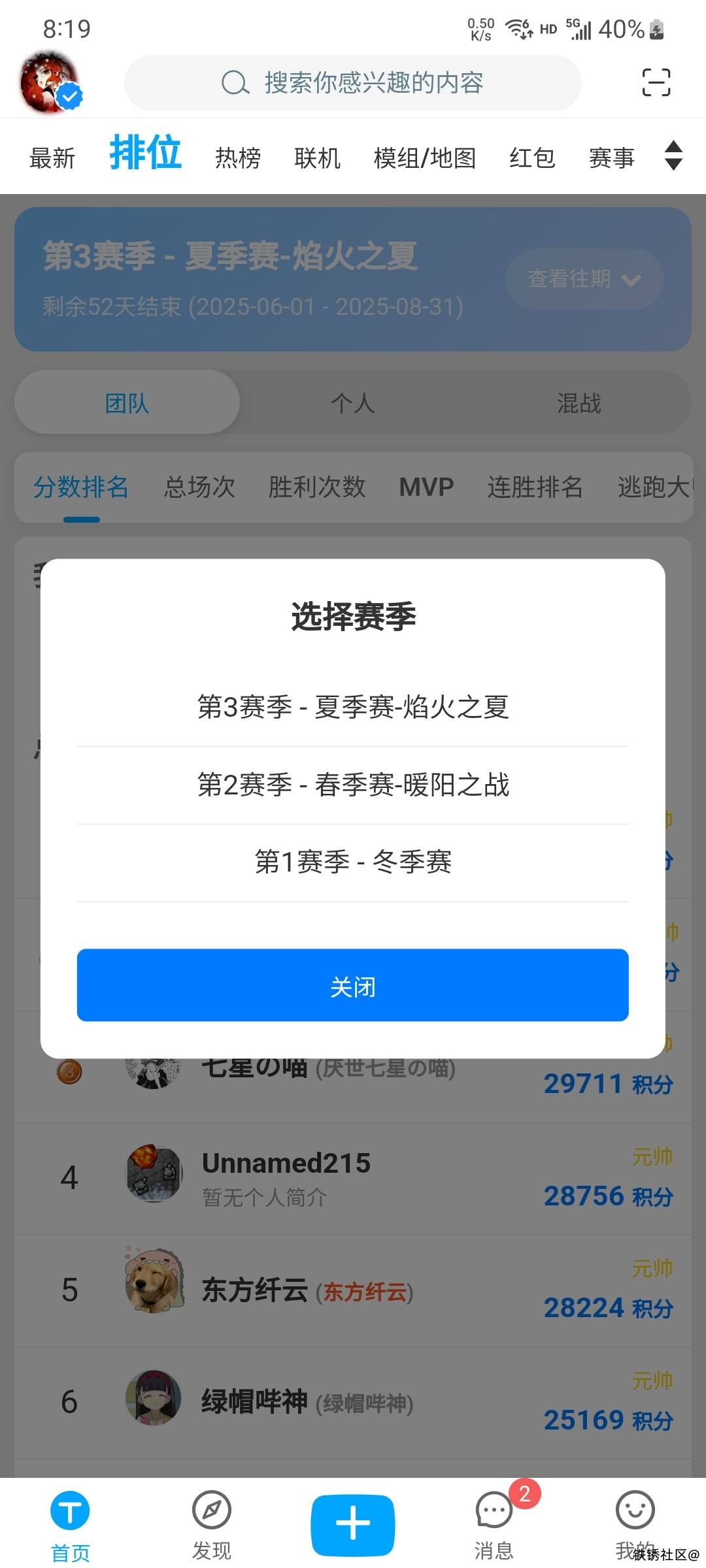The image size is (706, 1568).
Task: Tap the 关闭 button to dismiss dialog
Action: (353, 985)
